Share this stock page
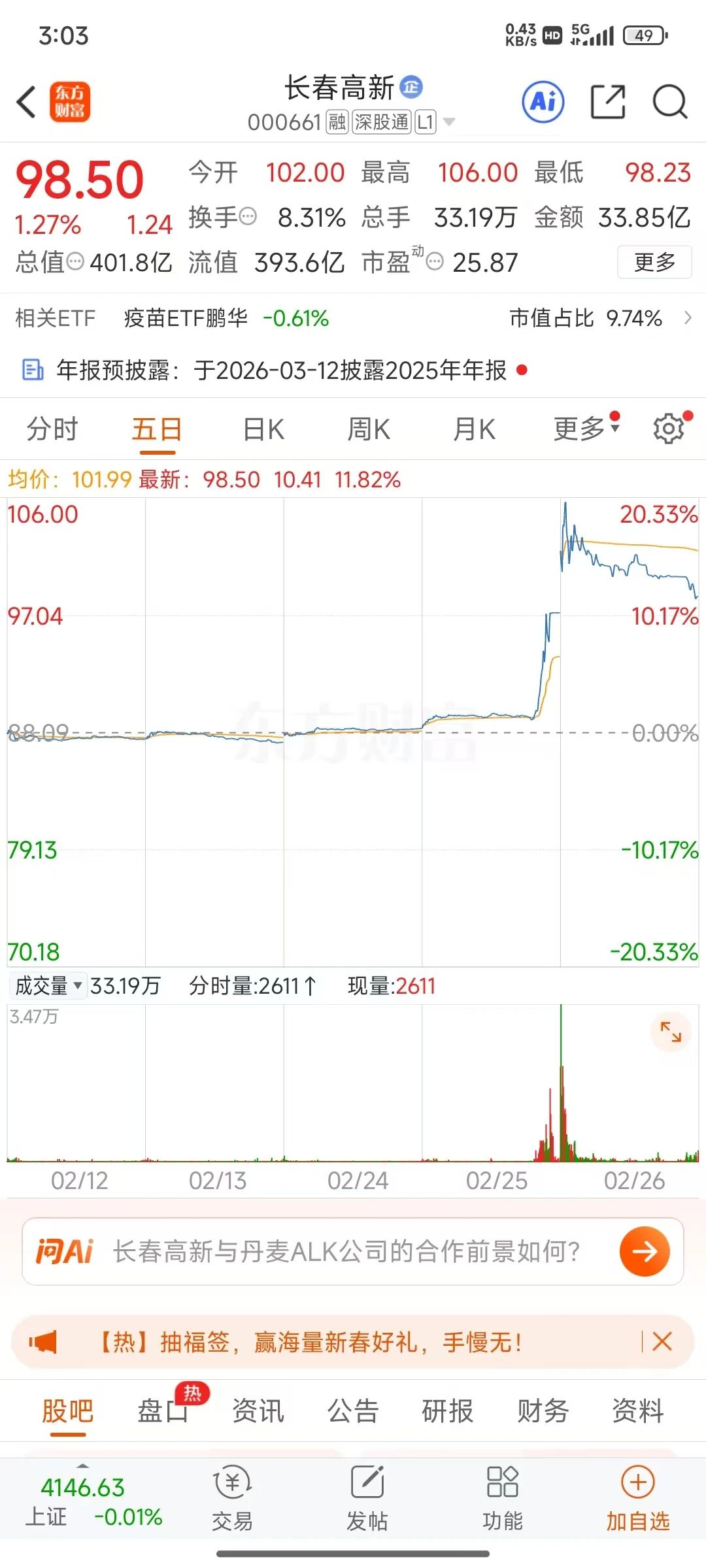 607,102
